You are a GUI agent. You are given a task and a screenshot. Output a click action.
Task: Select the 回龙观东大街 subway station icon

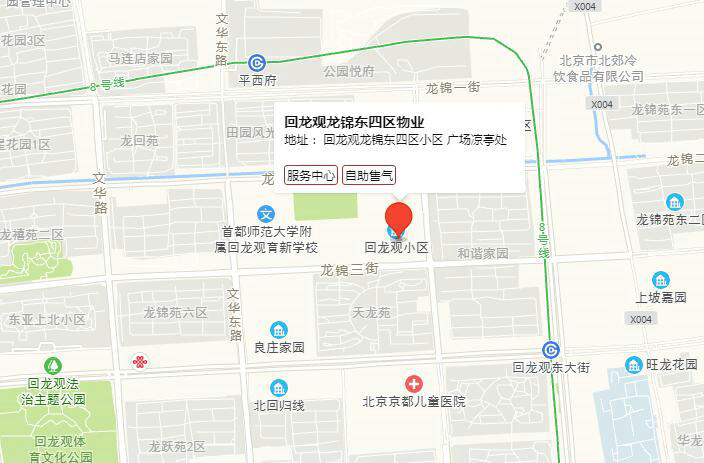551,349
